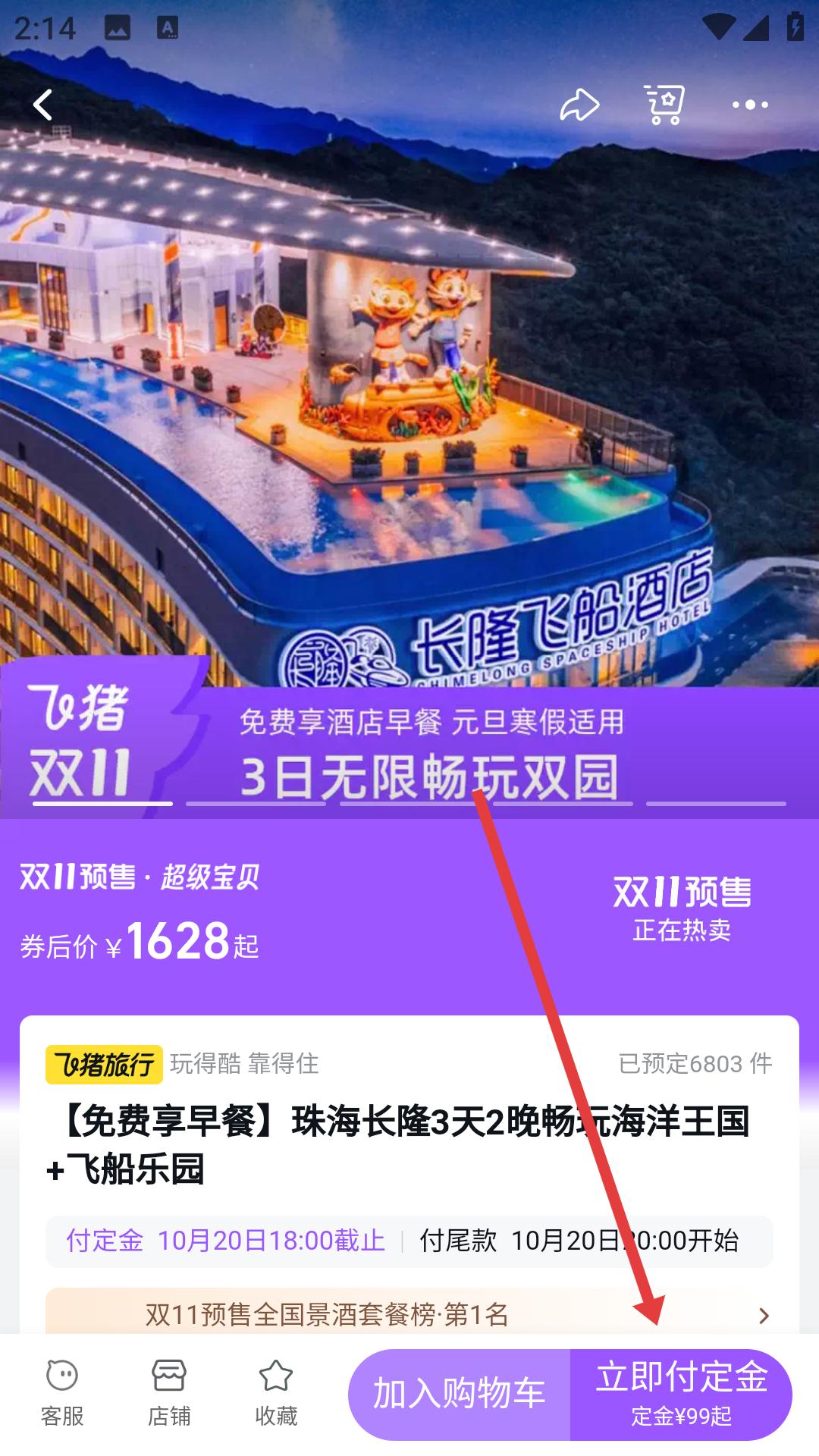Tap 加入购物车 button

click(460, 1394)
